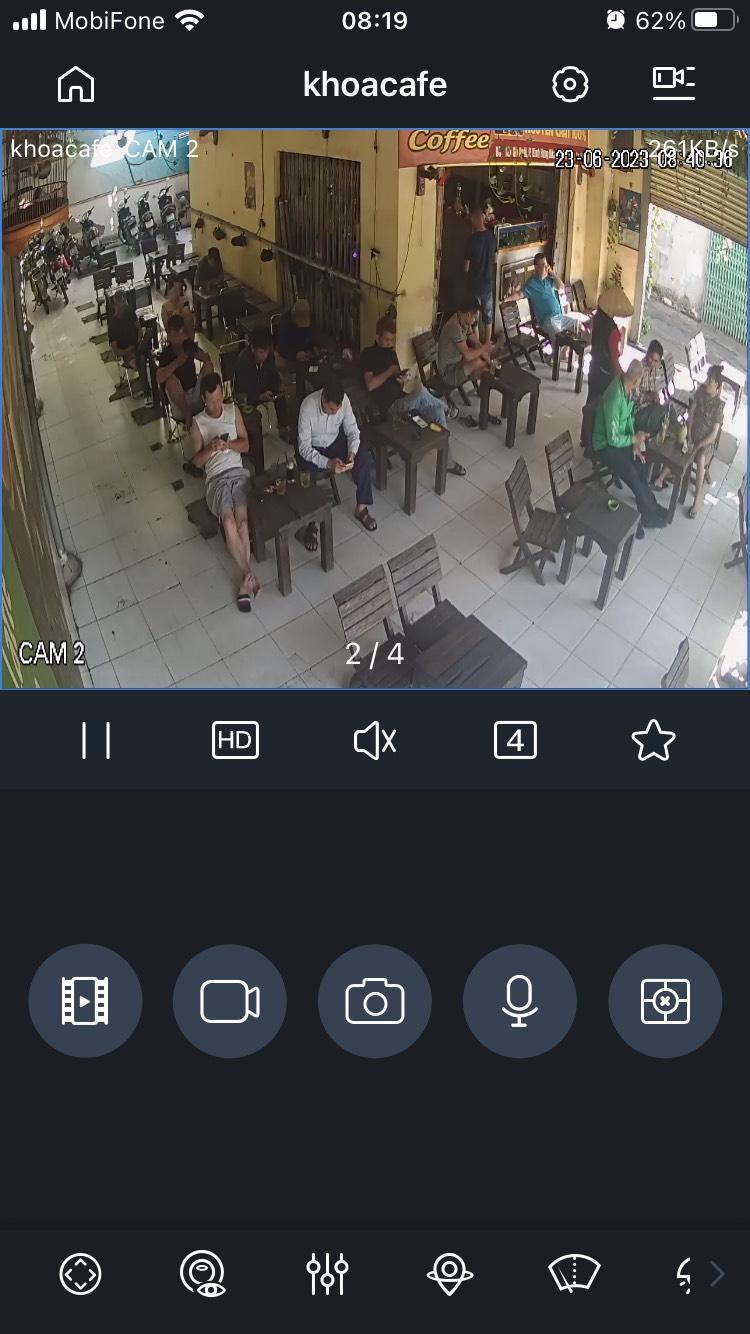Image resolution: width=750 pixels, height=1334 pixels.
Task: Take a snapshot of the feed
Action: click(x=375, y=1001)
